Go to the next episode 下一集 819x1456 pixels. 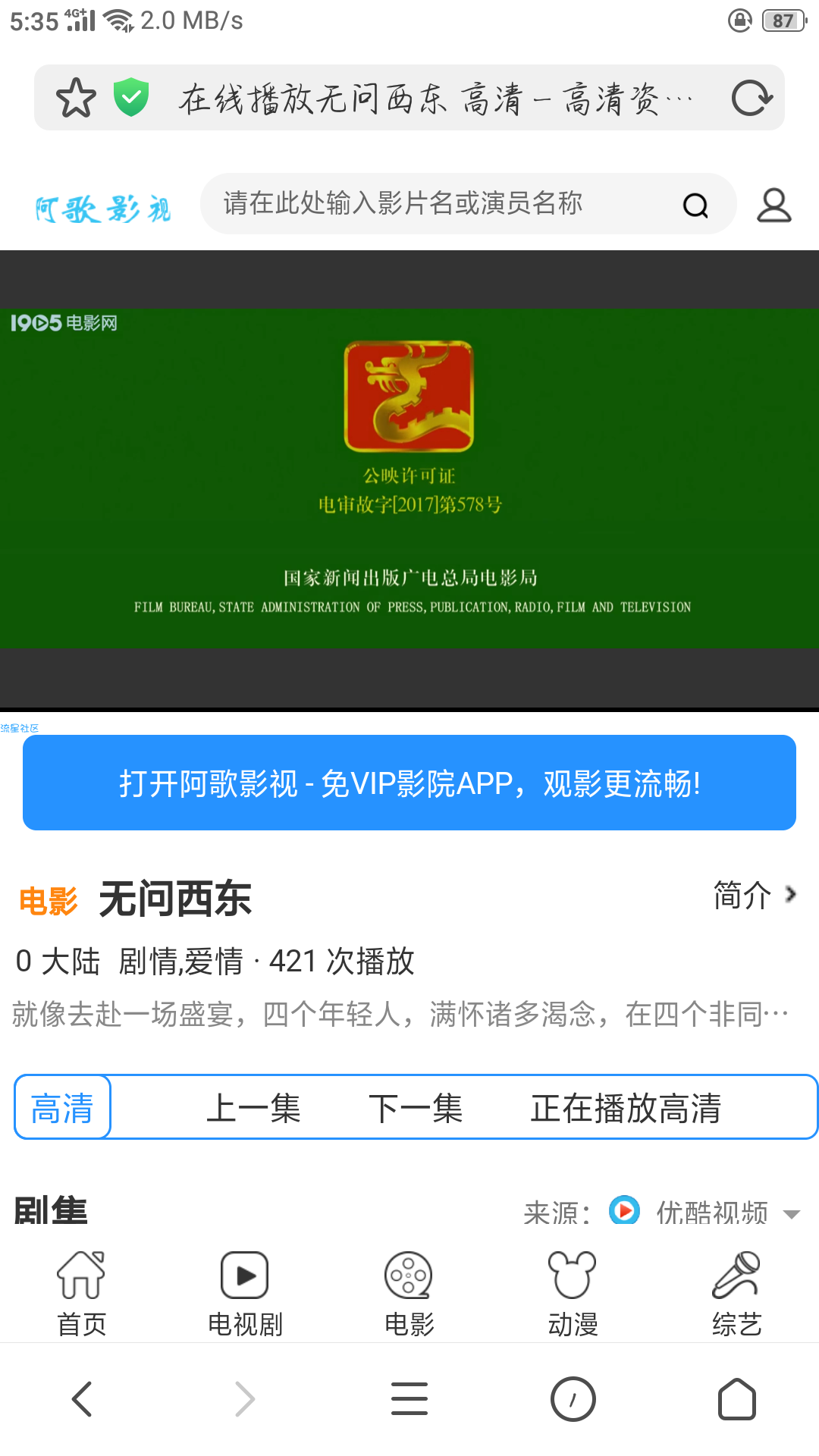pos(416,1108)
